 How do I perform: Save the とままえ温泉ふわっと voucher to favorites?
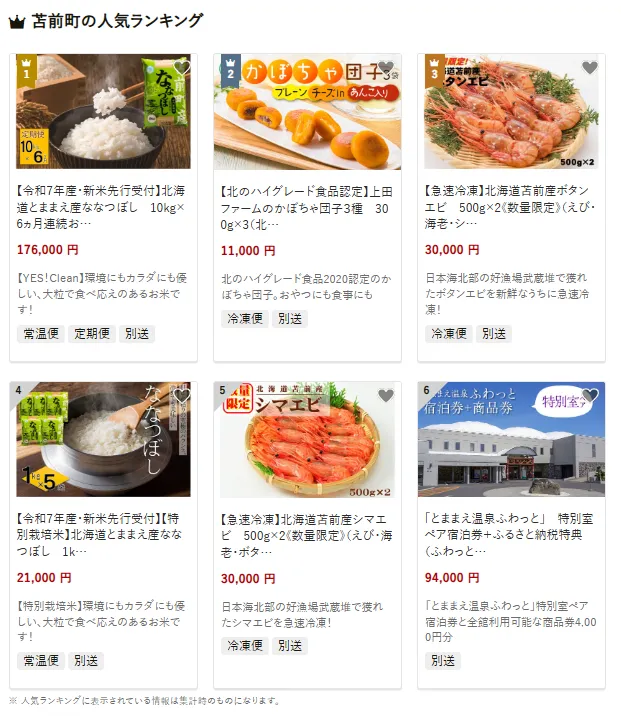point(590,396)
